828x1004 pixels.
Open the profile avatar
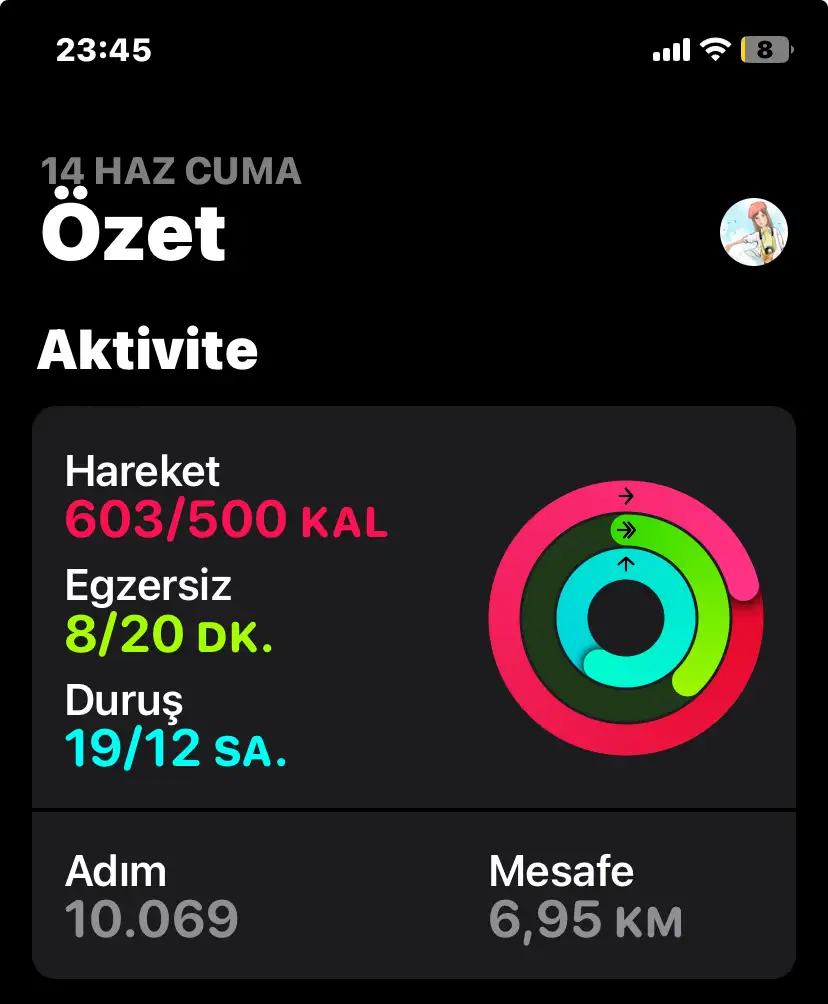click(x=754, y=232)
